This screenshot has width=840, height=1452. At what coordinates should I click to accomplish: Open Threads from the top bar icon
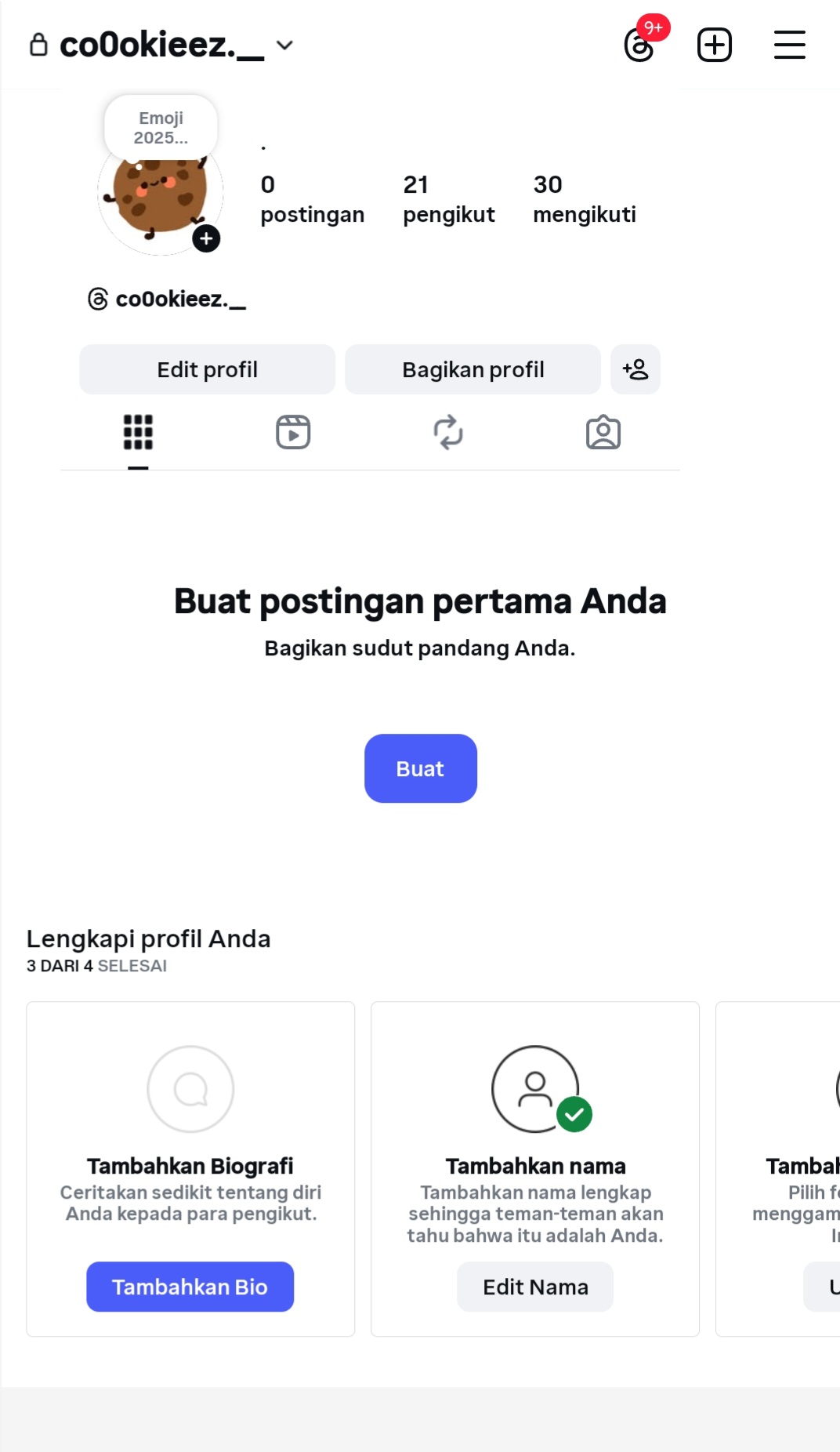(639, 45)
